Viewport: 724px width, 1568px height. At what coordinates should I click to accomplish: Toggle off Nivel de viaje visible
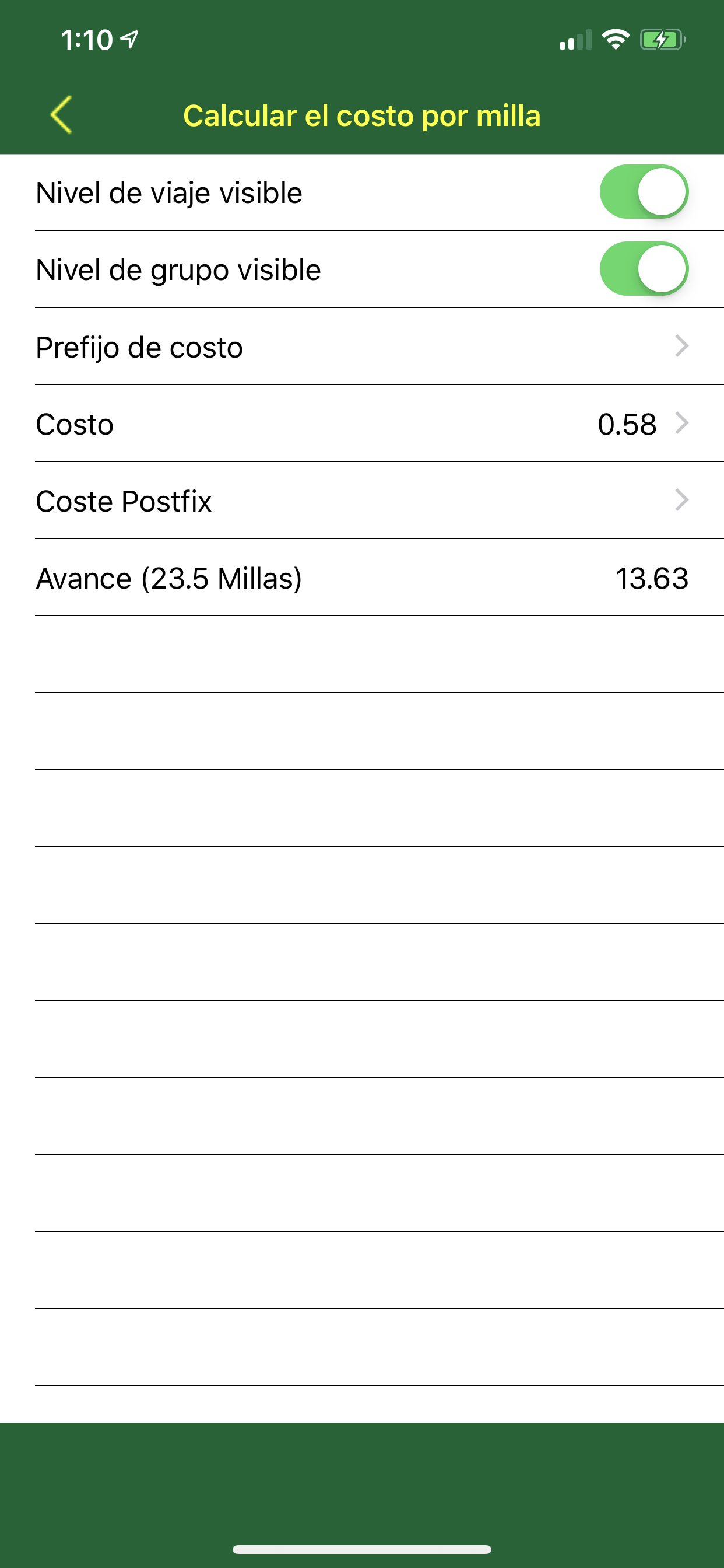click(x=644, y=192)
